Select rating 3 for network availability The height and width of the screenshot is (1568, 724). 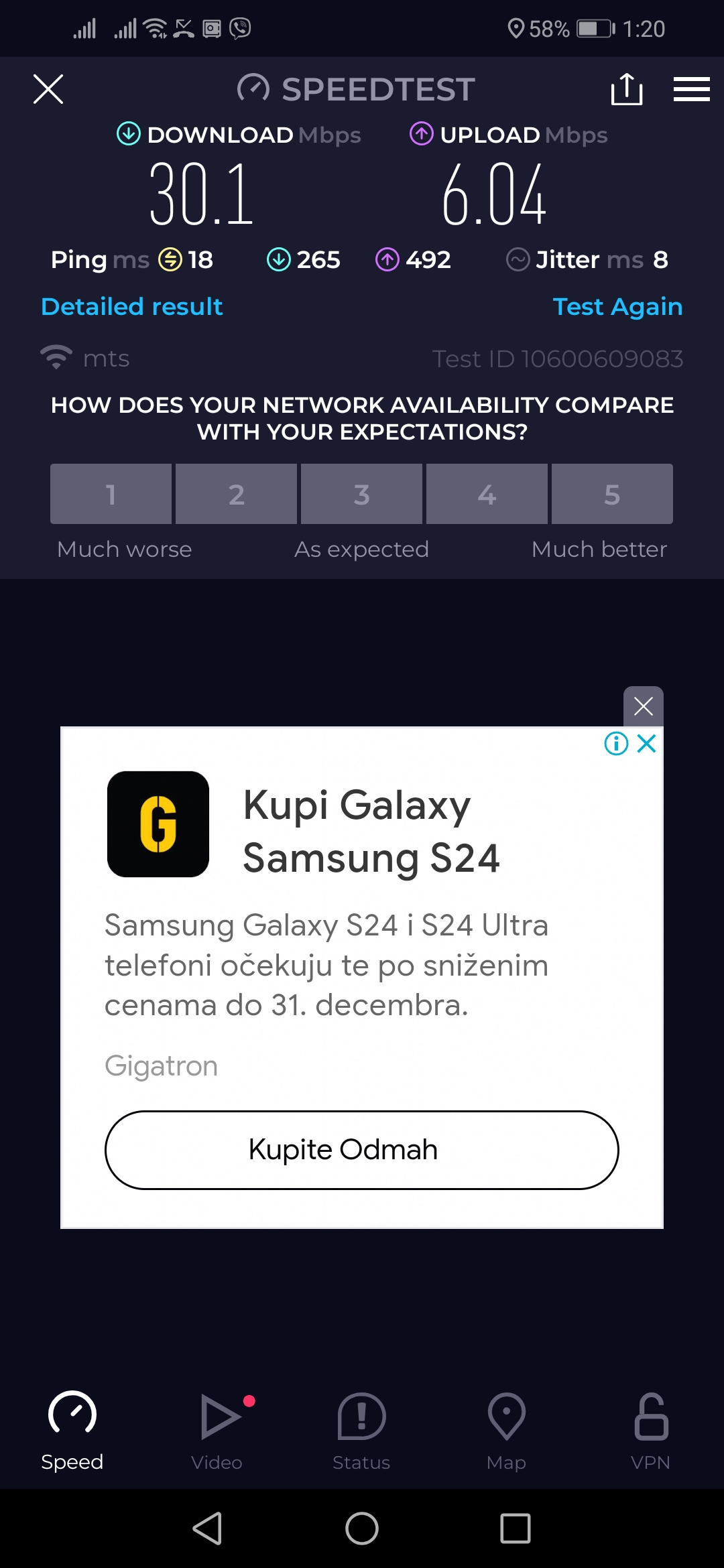pyautogui.click(x=361, y=494)
